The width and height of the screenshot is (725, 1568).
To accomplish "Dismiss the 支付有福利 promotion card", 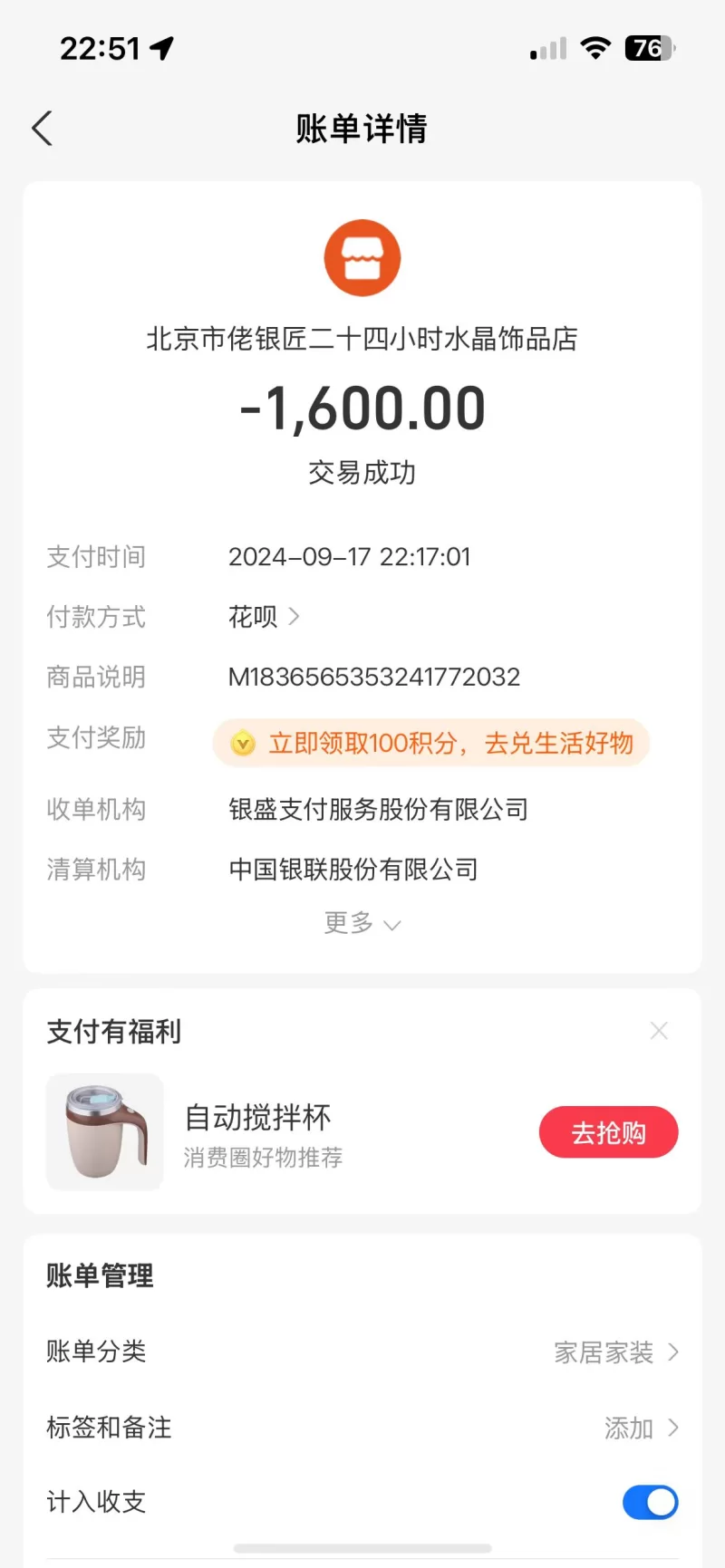I will (659, 1031).
